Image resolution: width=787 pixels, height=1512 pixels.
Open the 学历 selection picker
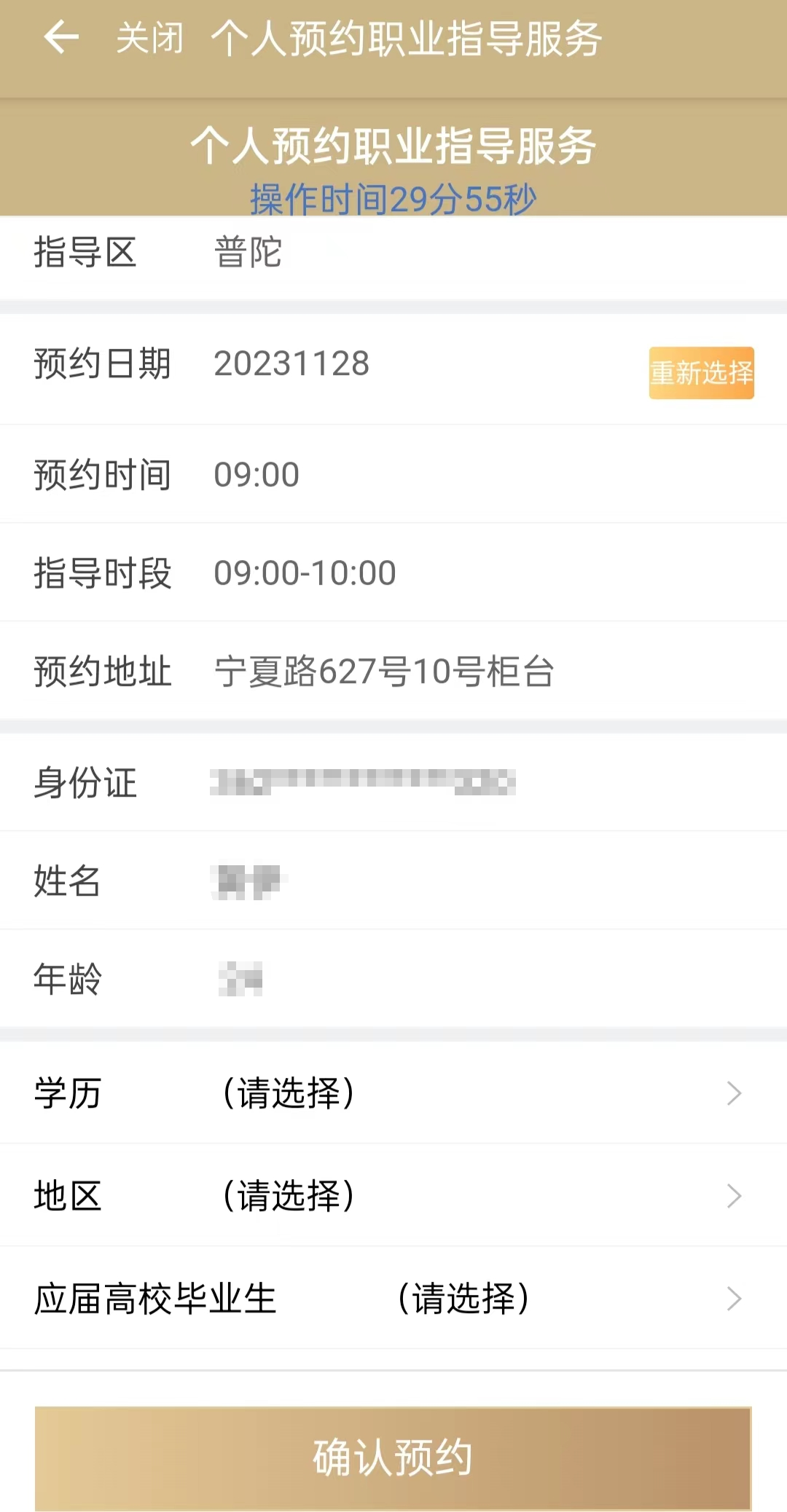click(393, 1092)
